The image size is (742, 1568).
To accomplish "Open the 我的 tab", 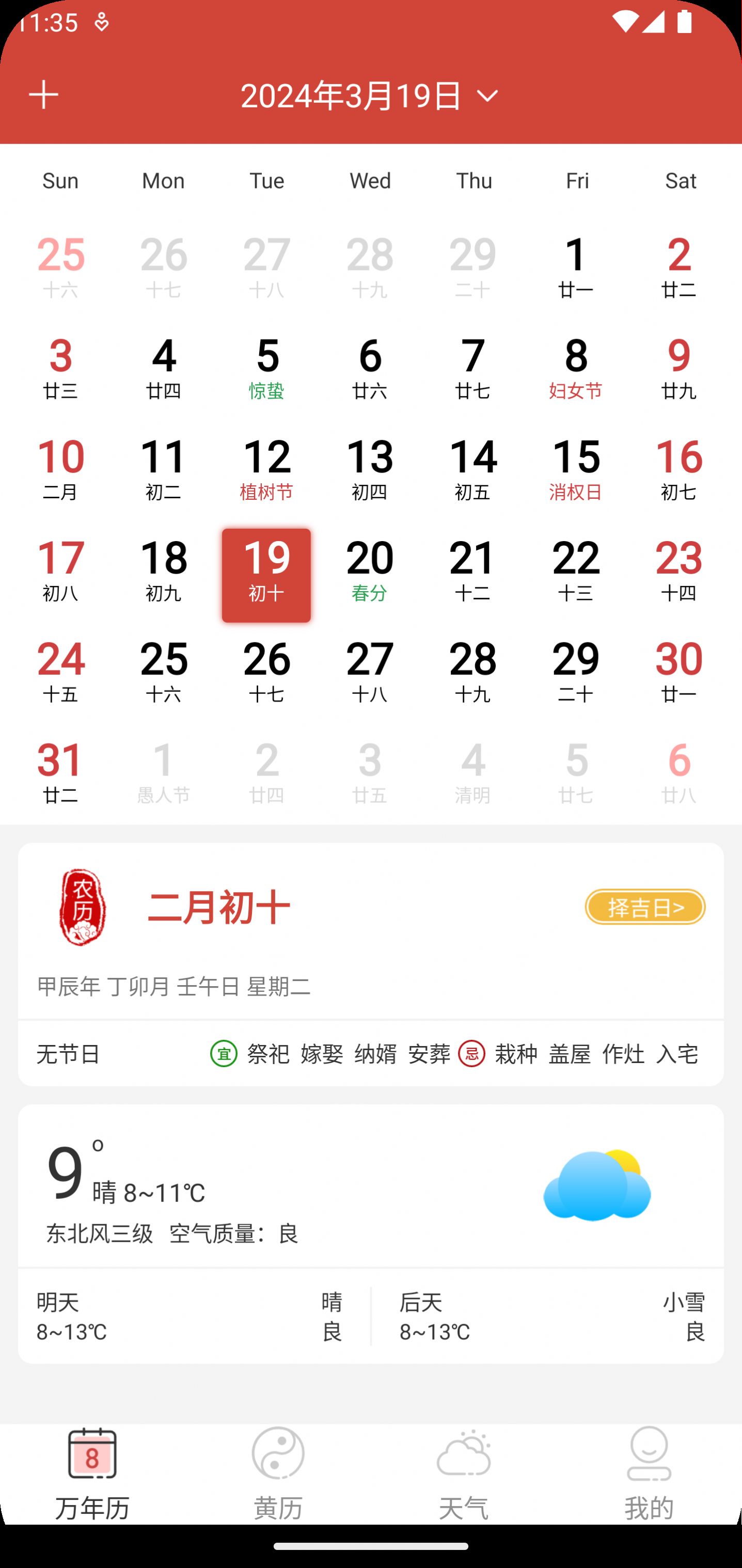I will (648, 1472).
